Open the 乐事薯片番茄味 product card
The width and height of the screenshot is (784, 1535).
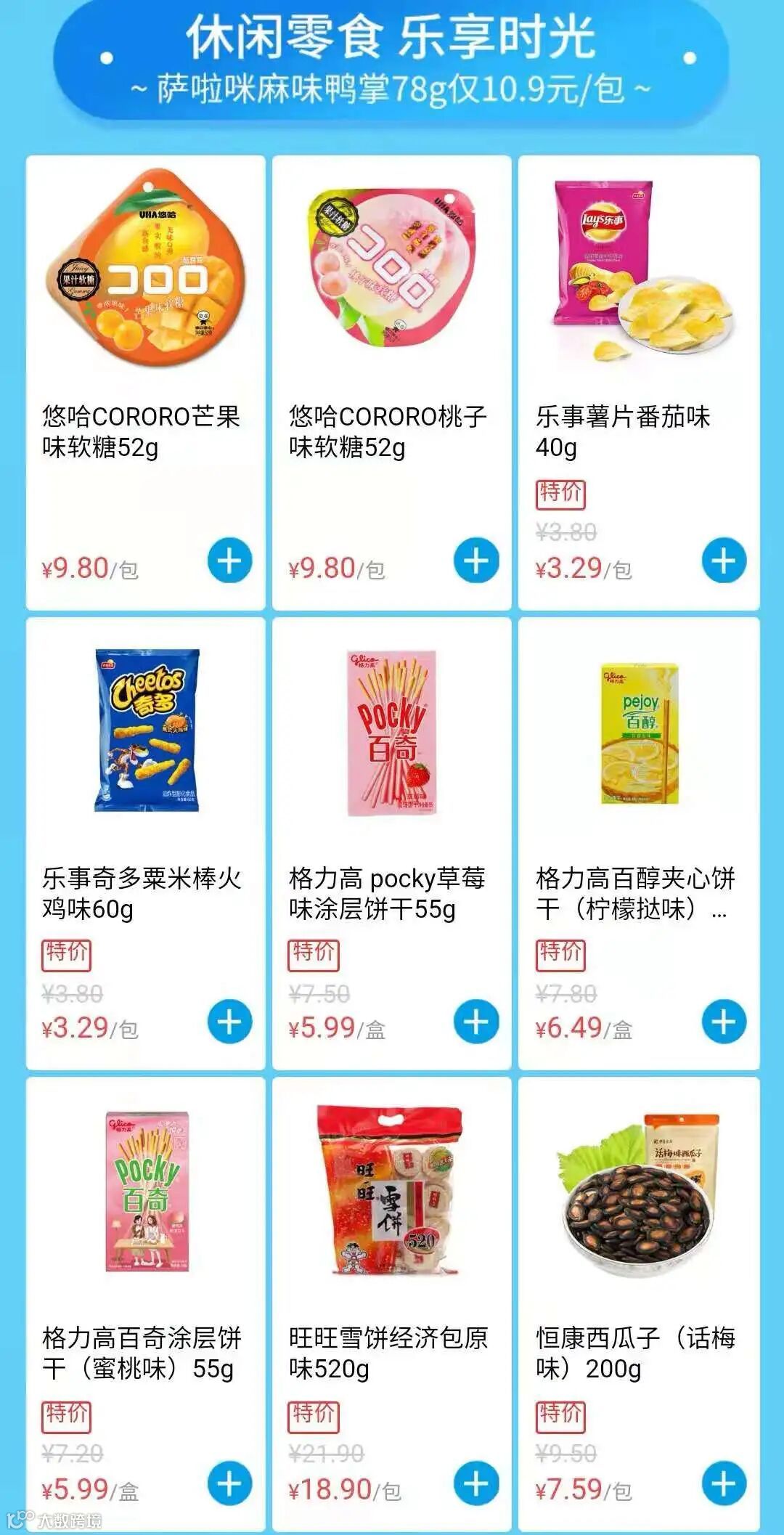tap(639, 269)
